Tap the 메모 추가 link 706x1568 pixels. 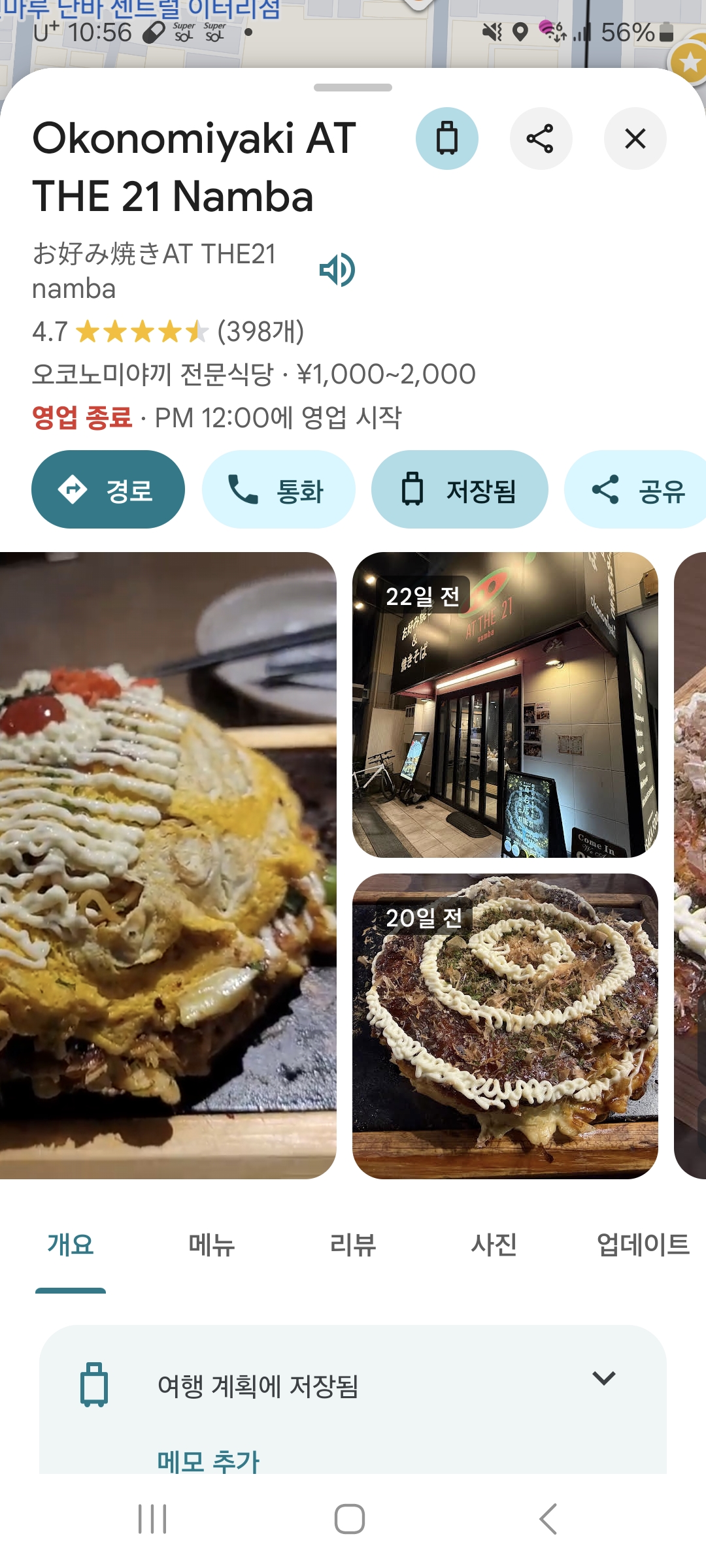coord(208,1461)
